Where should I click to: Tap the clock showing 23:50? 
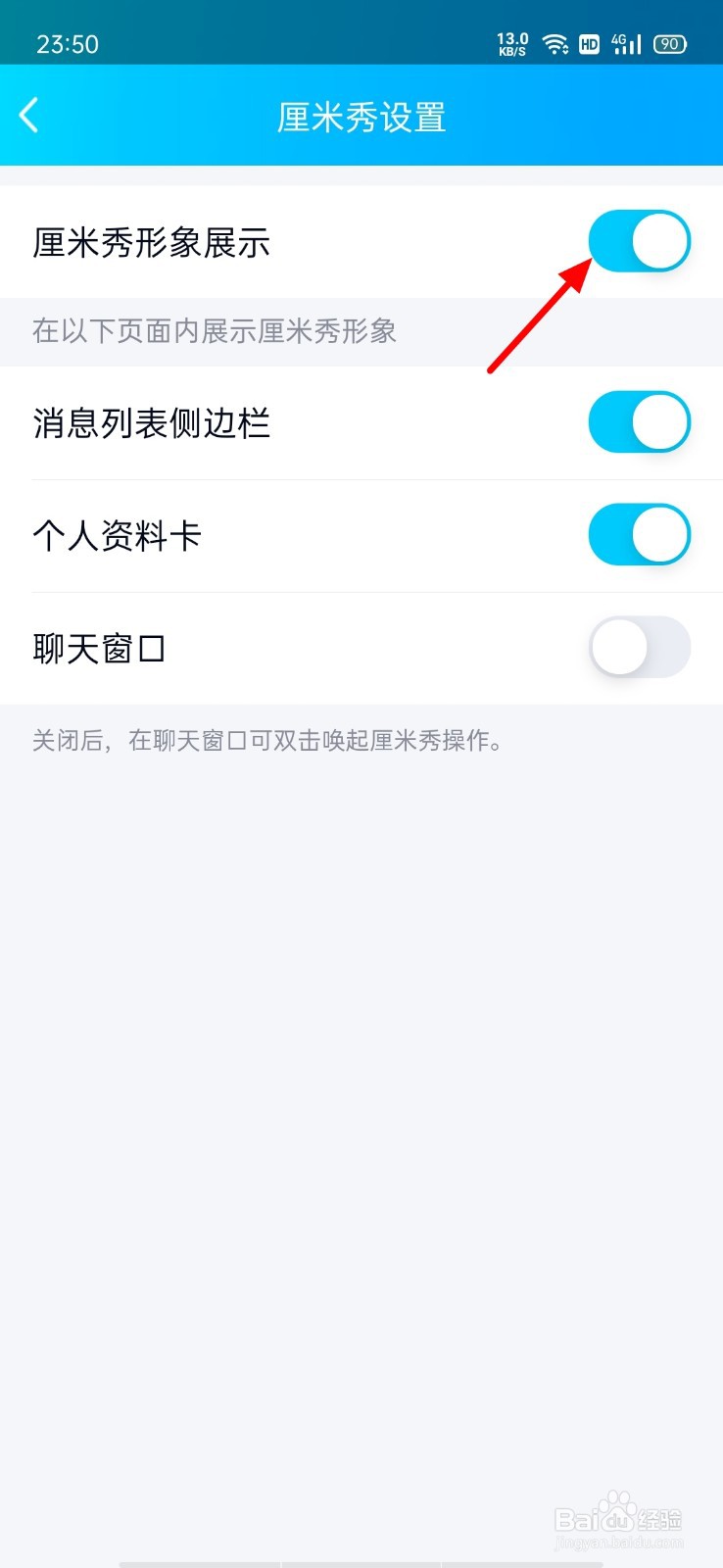click(x=67, y=43)
